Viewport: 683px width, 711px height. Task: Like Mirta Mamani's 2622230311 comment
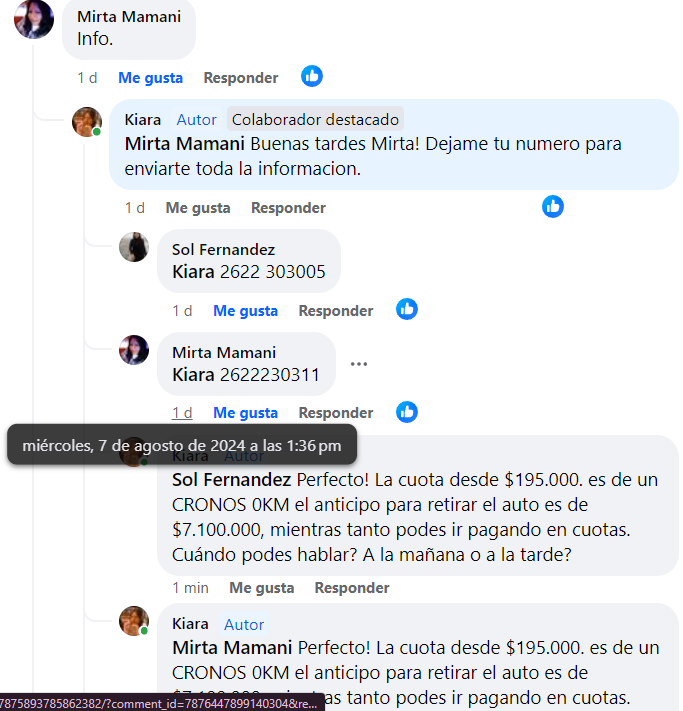click(245, 413)
